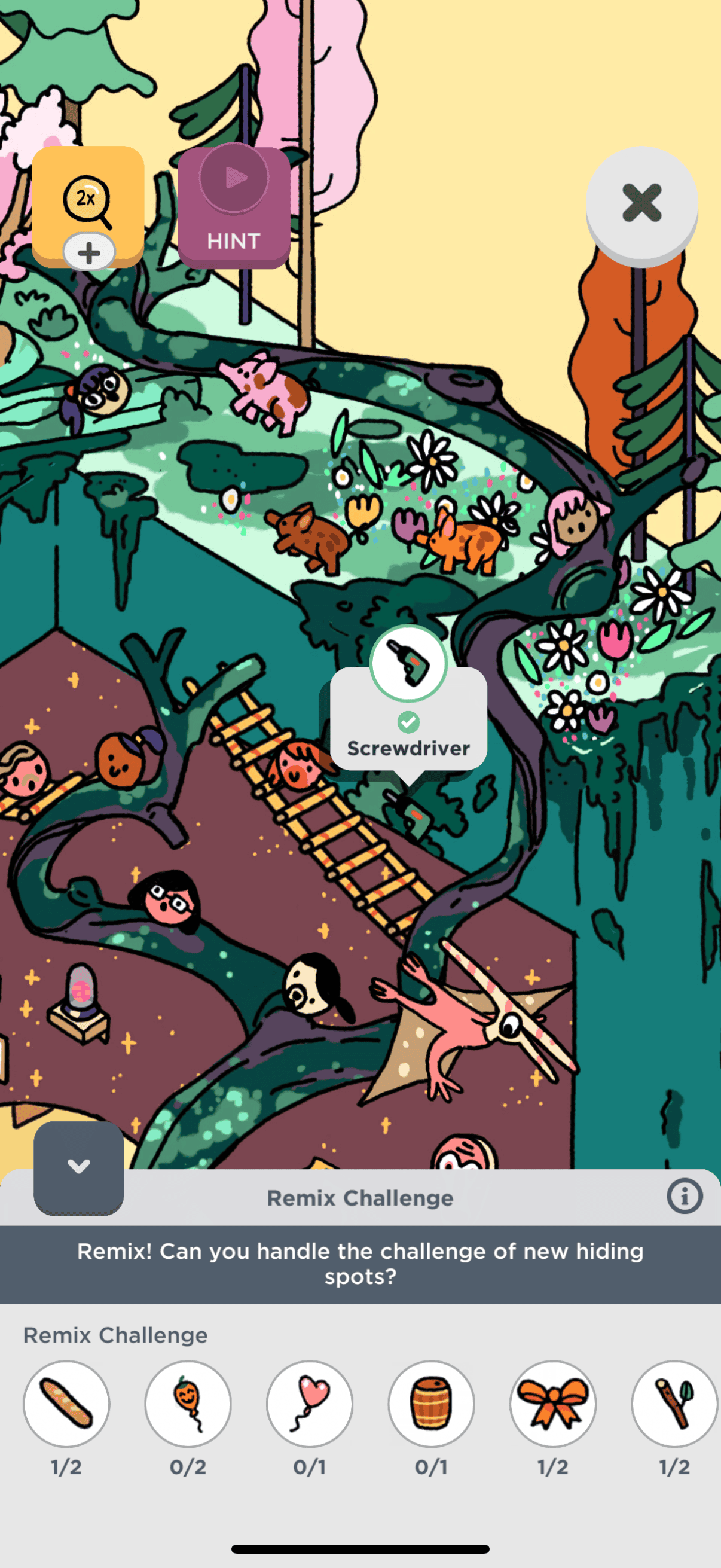Close the level with the X button
Screen dimensions: 721x1568
pyautogui.click(x=642, y=203)
